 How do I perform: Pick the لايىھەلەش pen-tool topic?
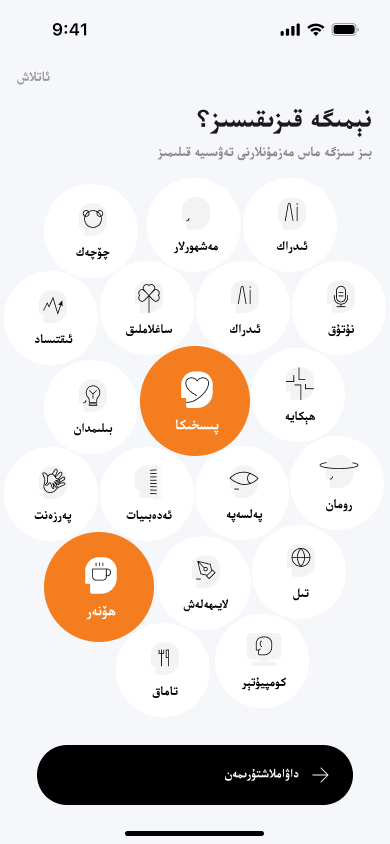204,583
